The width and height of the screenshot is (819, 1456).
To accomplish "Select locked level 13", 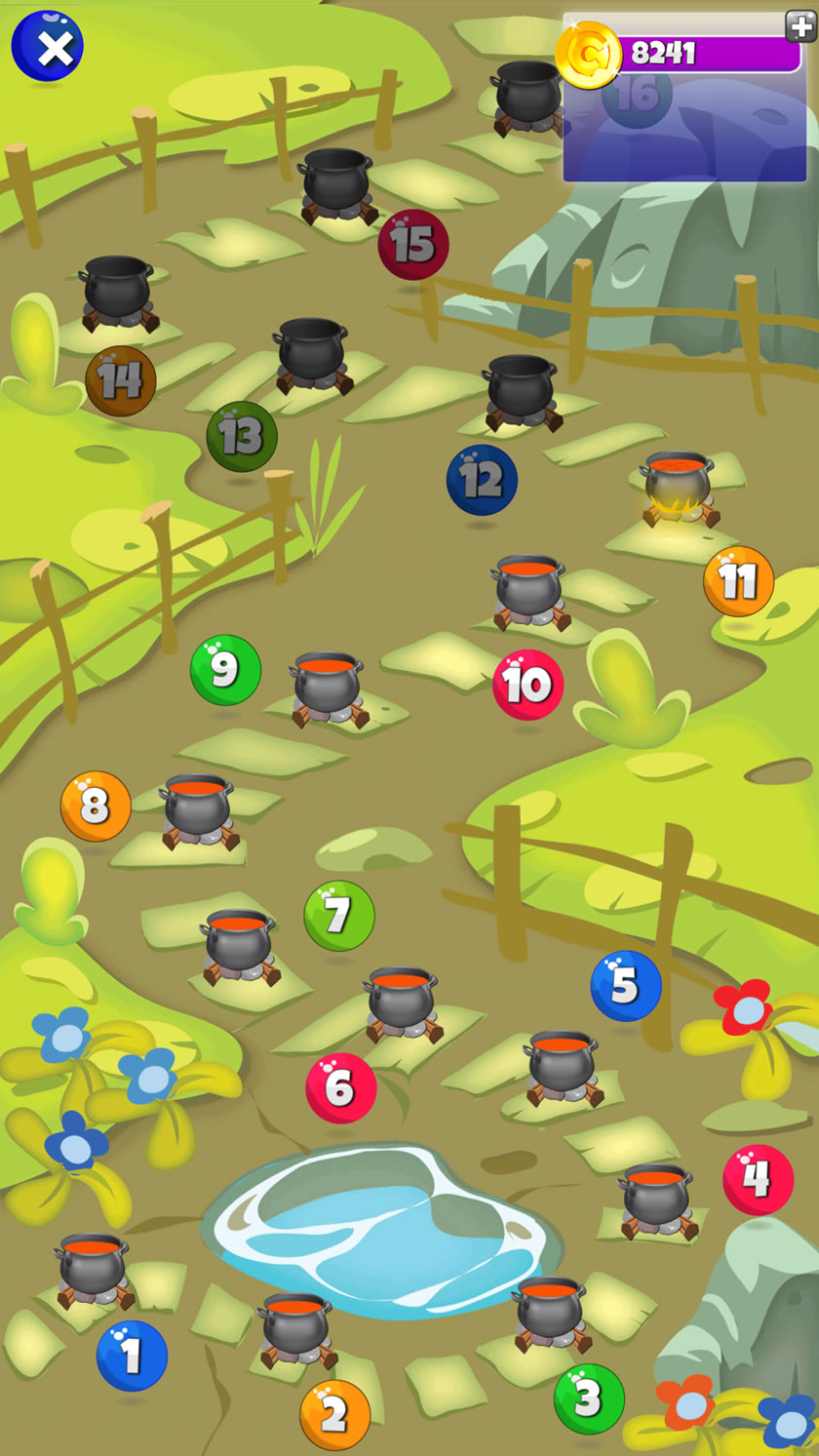I will tap(241, 436).
